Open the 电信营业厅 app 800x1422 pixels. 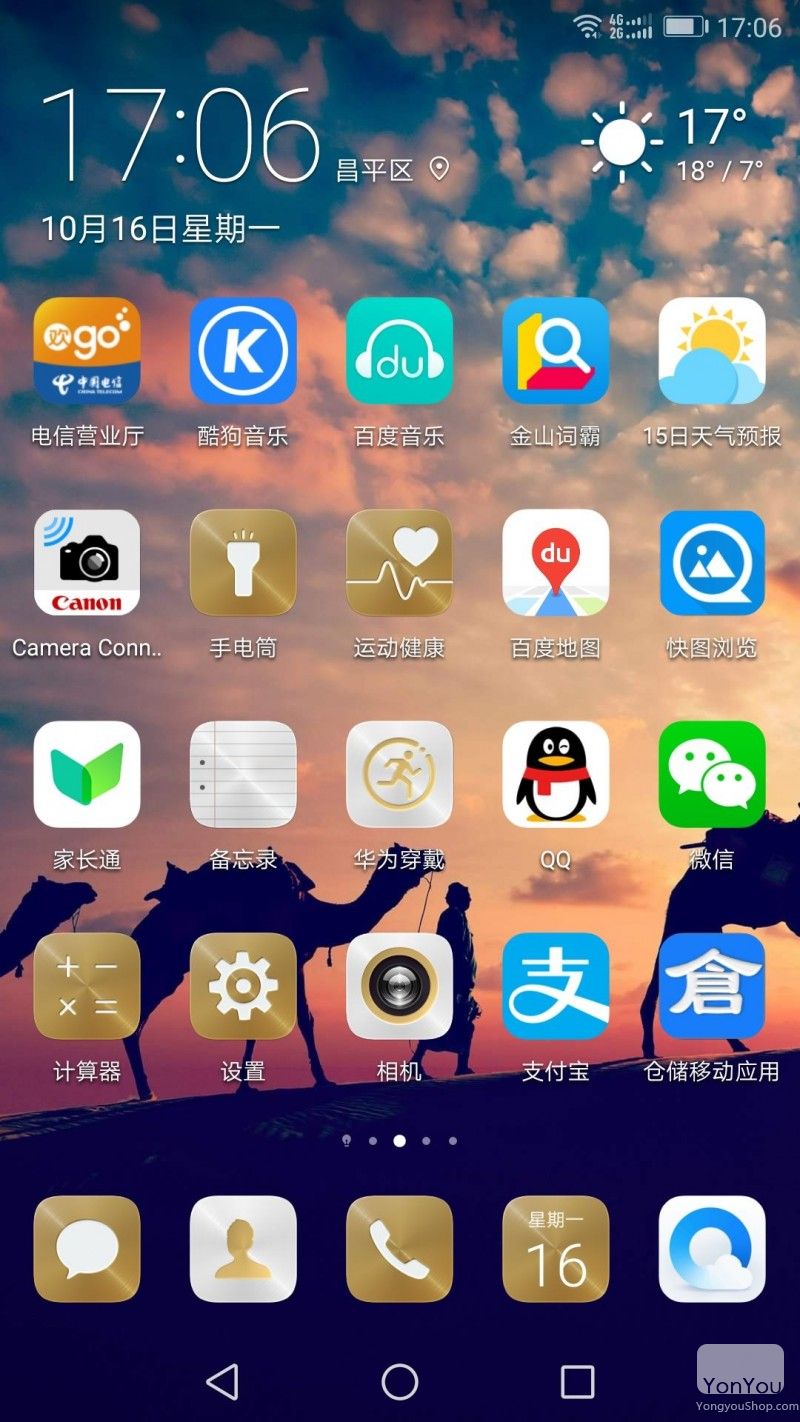click(87, 351)
